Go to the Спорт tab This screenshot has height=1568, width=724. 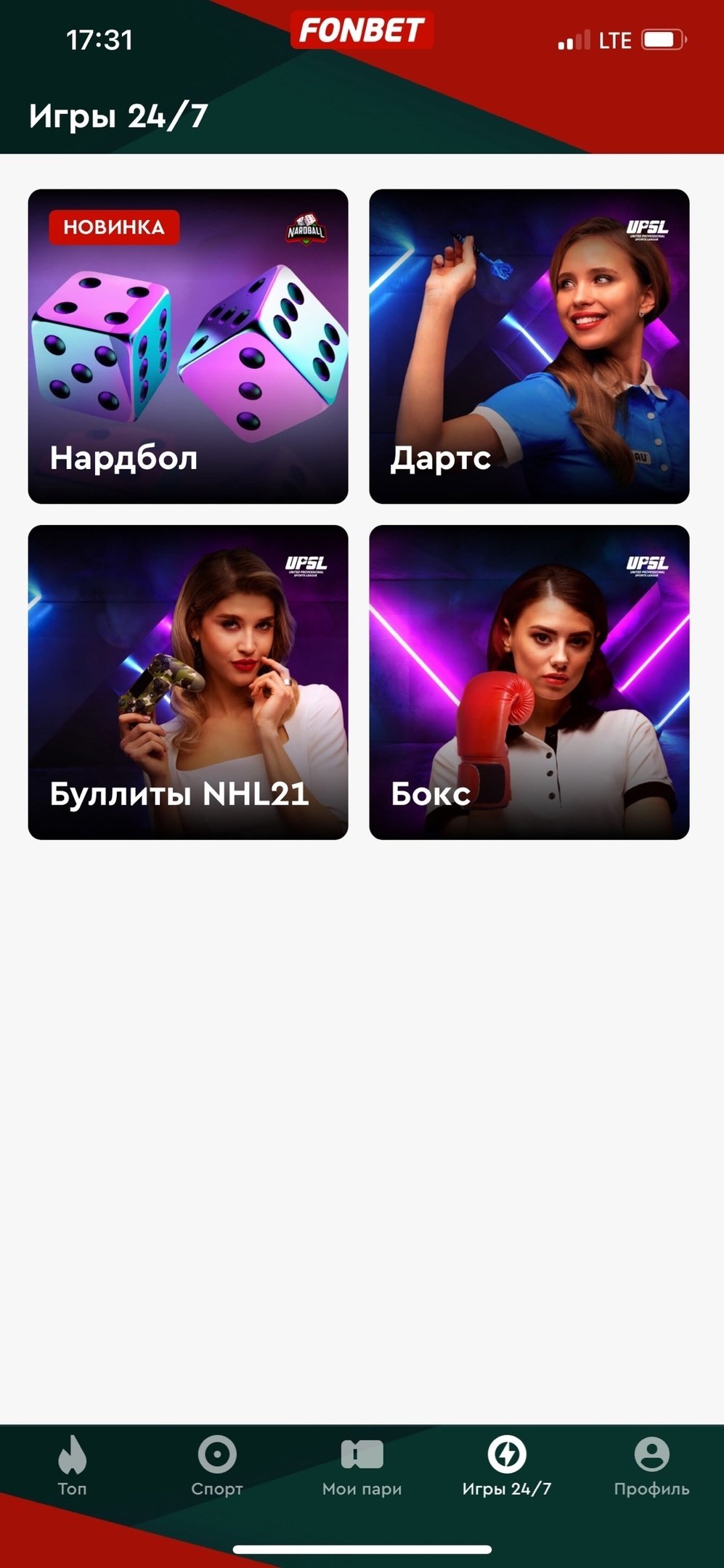(217, 1465)
